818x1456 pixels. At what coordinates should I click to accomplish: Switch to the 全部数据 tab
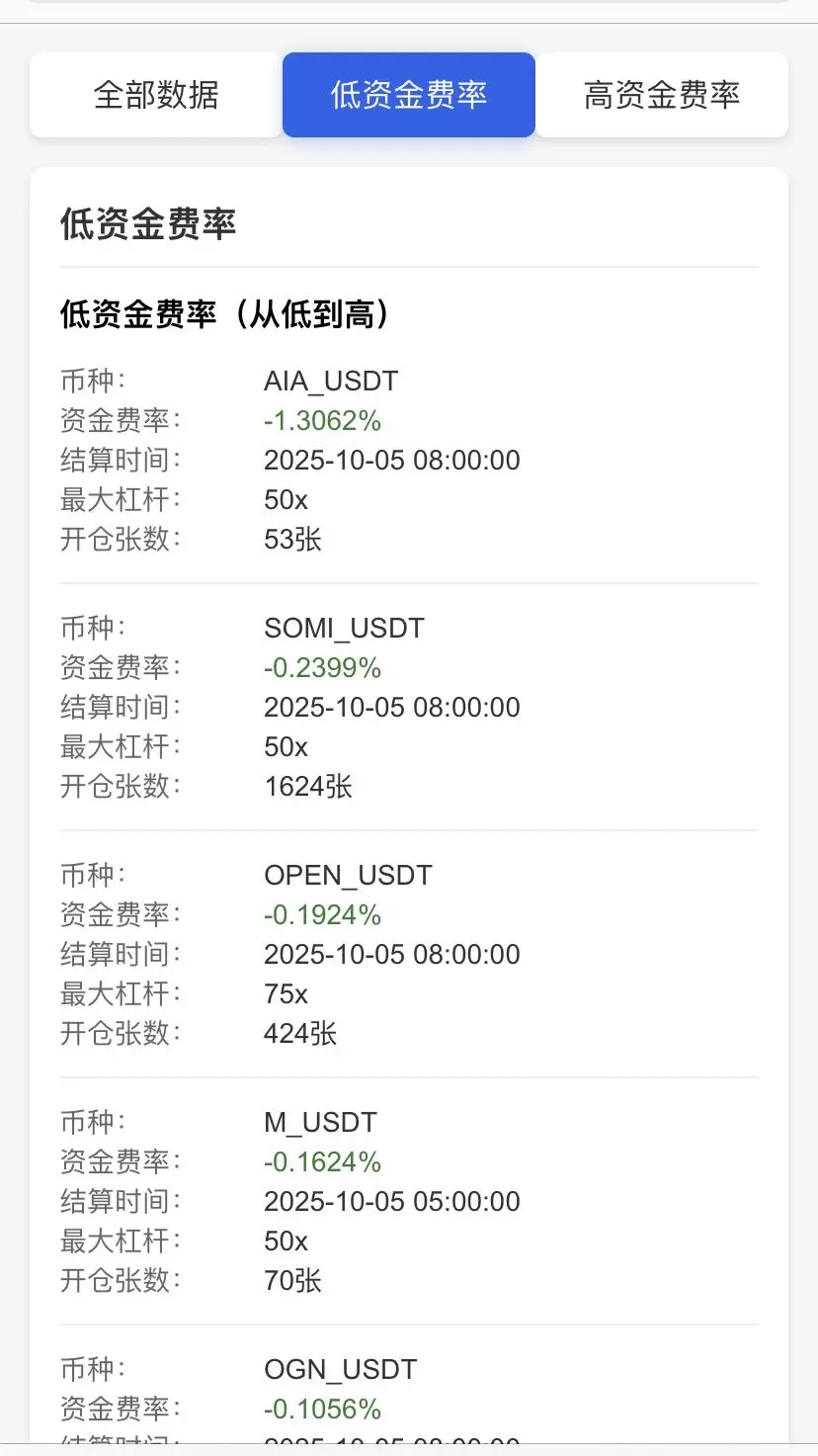(x=156, y=95)
